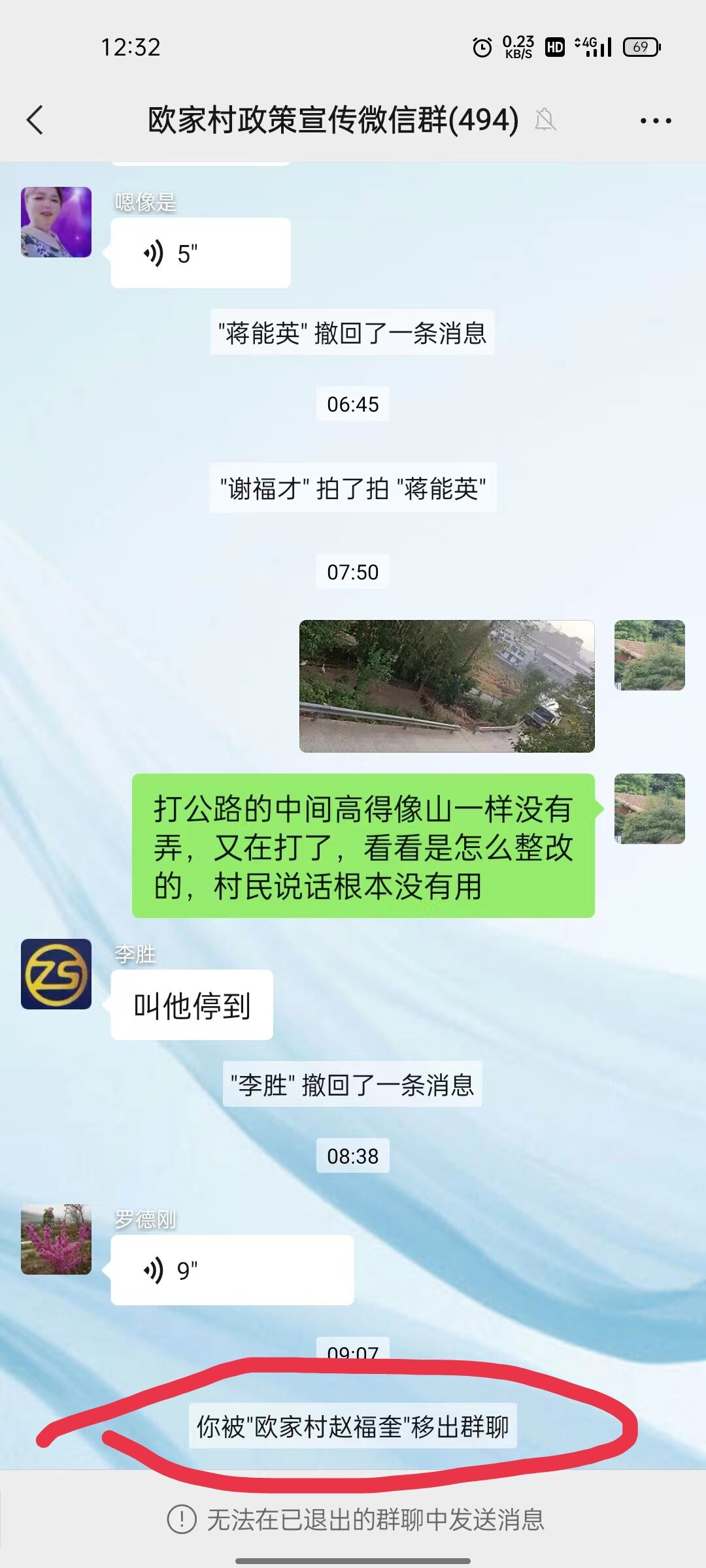Tap 李胜's message 叫他停到

point(192,1005)
